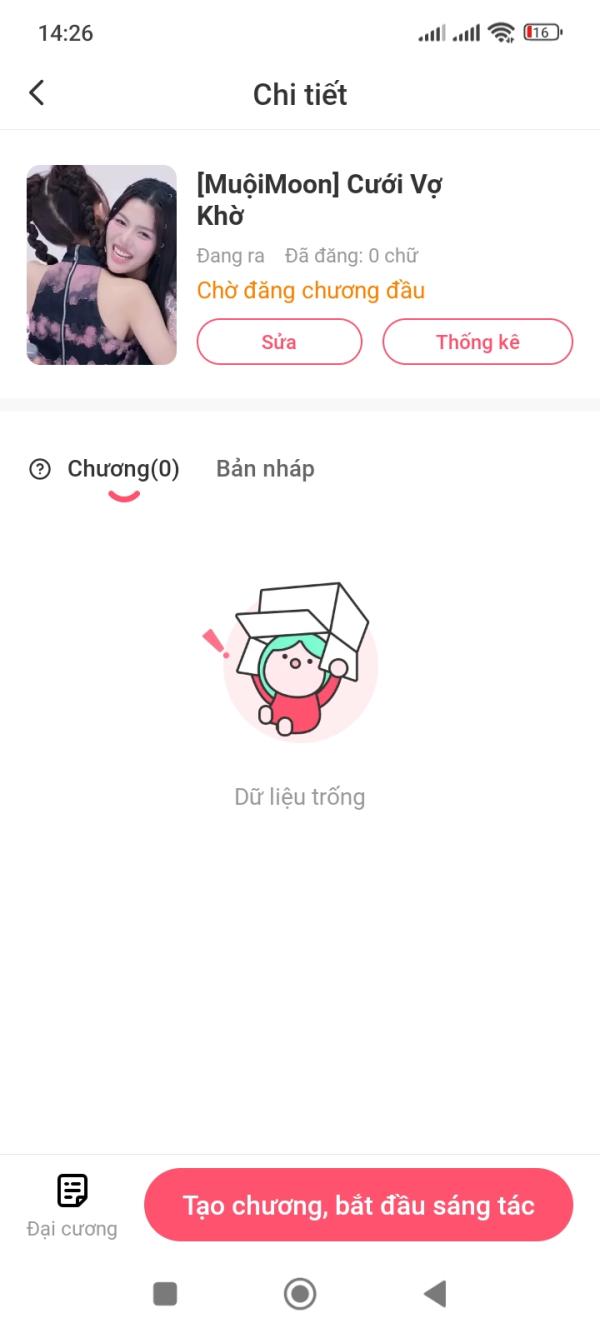Go back from the Chi tiết page
Screen dimensions: 600x1333
(x=37, y=93)
